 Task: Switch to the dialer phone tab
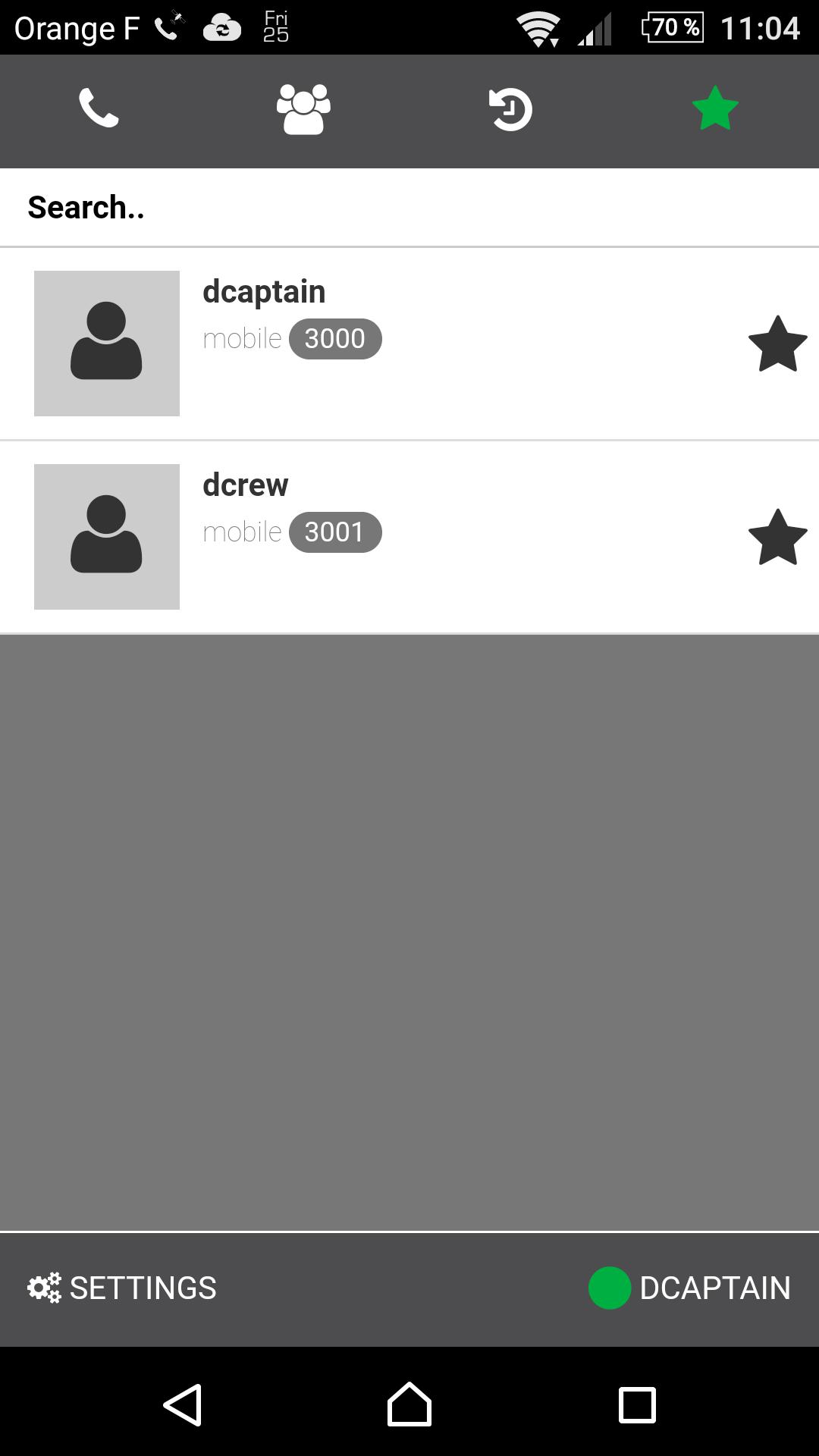click(x=99, y=109)
